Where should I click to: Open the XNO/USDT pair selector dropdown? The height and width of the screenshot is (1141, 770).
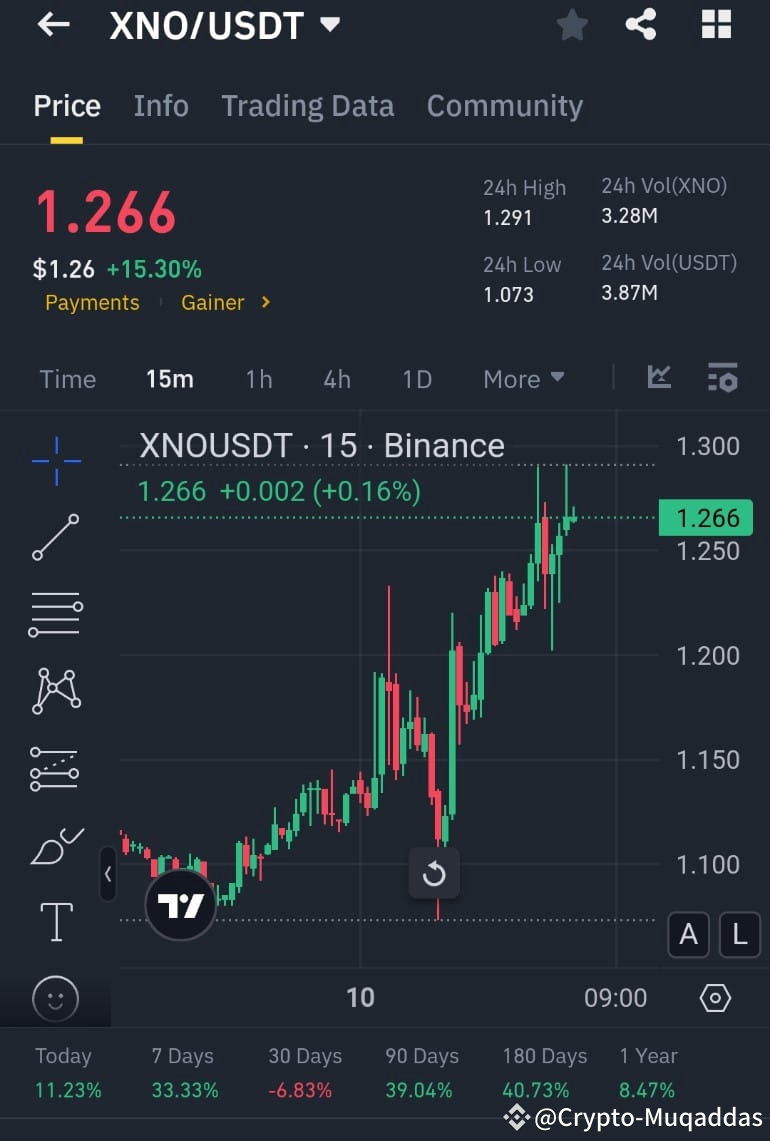(330, 25)
